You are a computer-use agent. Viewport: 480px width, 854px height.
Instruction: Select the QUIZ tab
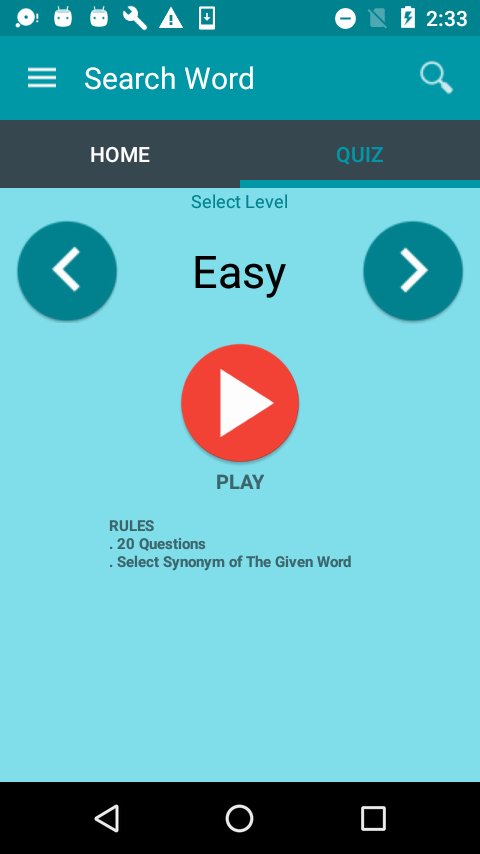click(360, 155)
